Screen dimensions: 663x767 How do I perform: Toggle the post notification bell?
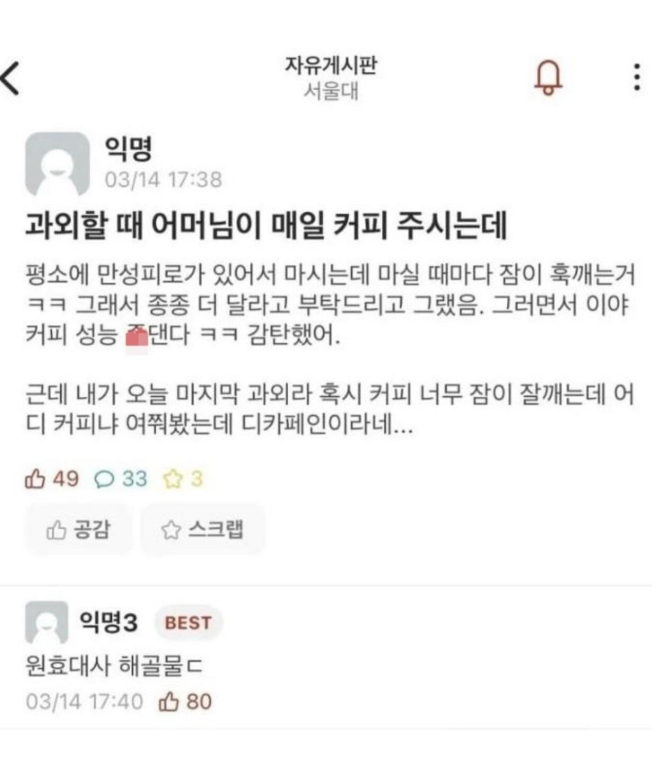point(550,77)
